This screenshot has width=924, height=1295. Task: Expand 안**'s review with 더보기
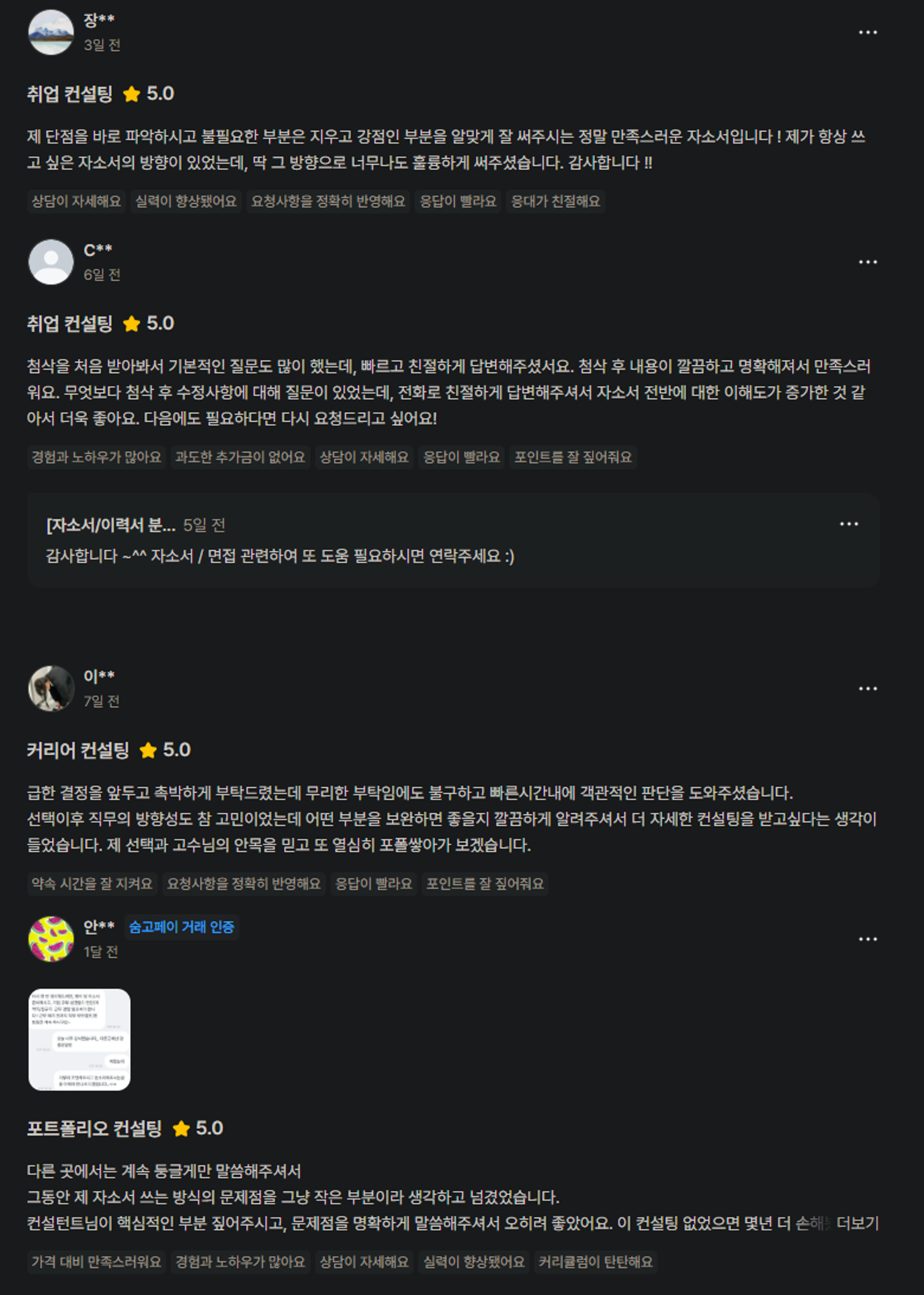coord(857,1223)
